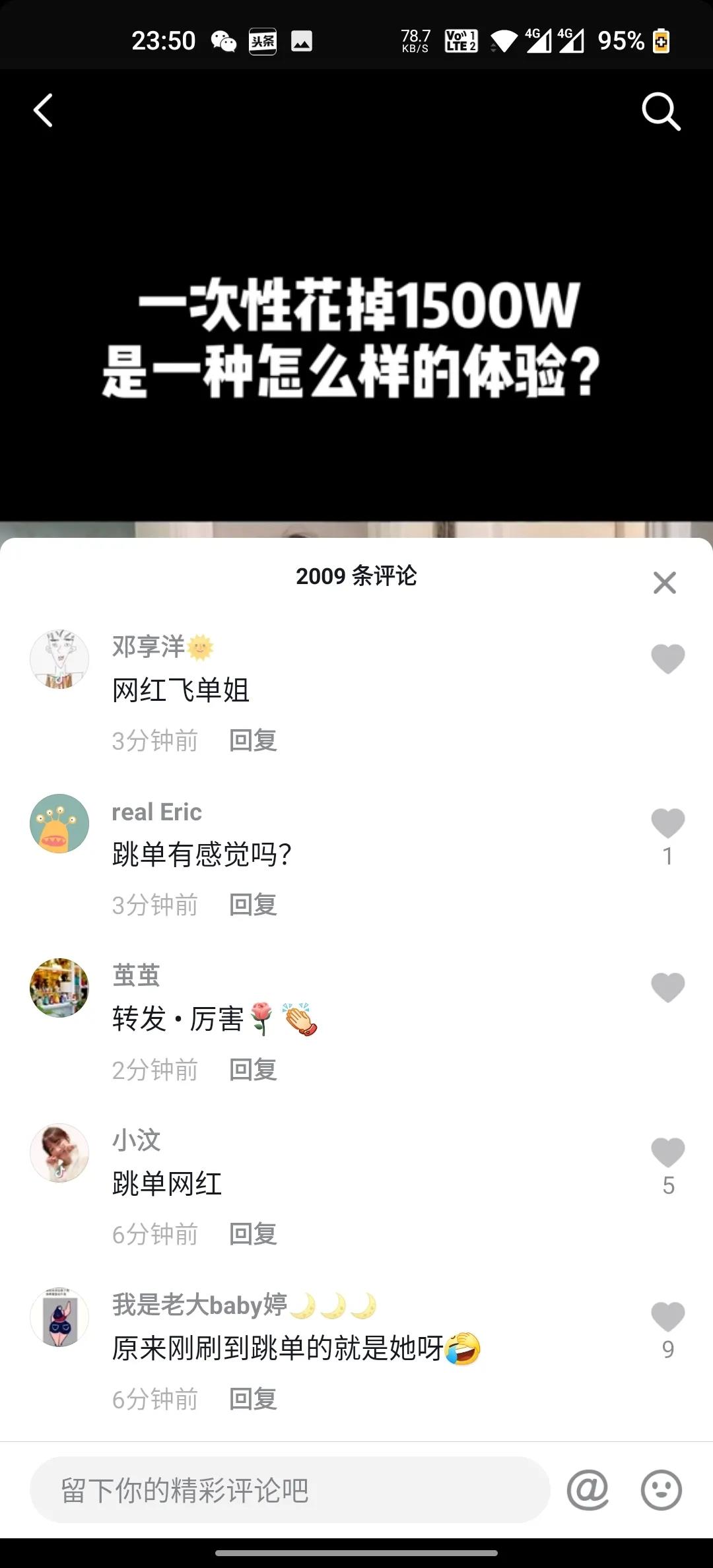Reply to real Eric's comment
Image resolution: width=713 pixels, height=1568 pixels.
click(x=253, y=905)
